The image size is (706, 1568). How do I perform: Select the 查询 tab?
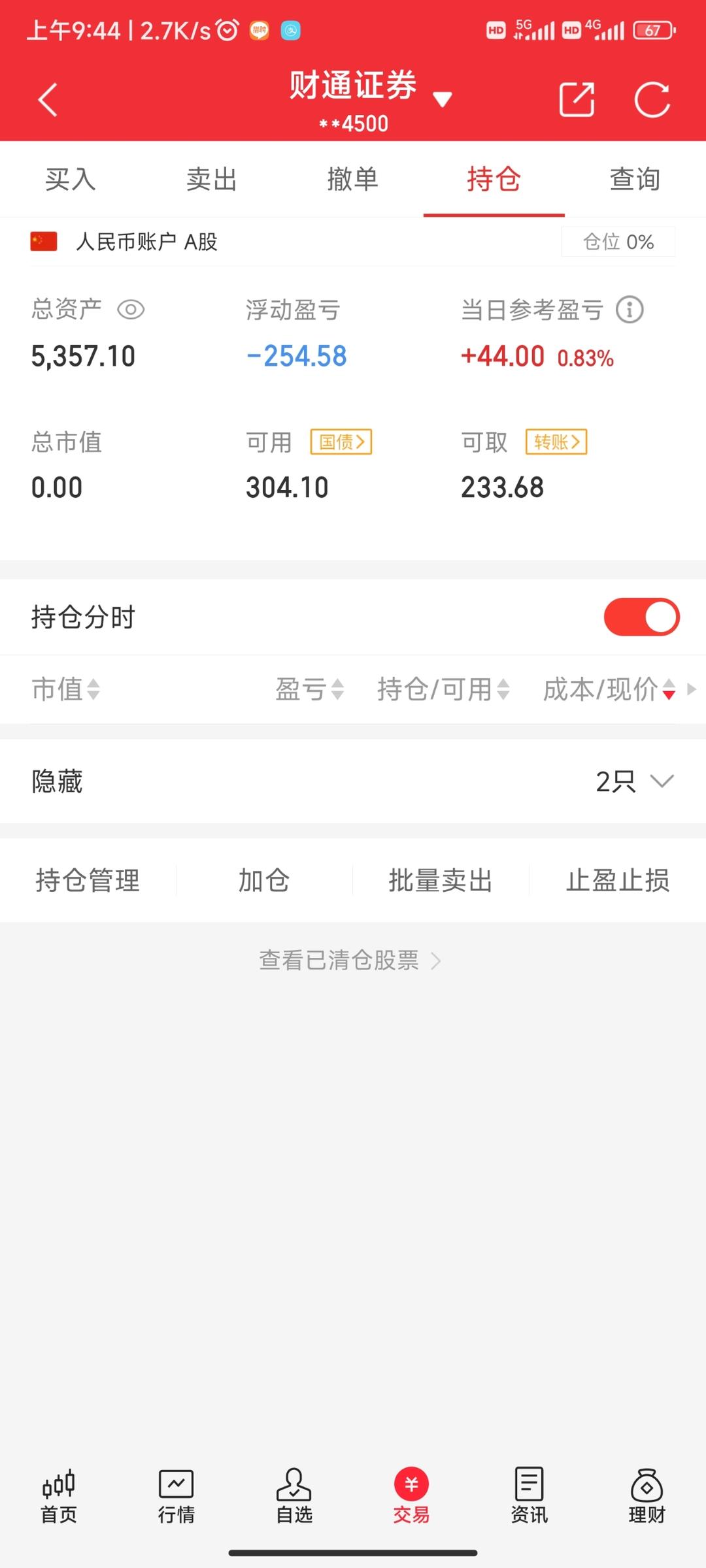(634, 179)
